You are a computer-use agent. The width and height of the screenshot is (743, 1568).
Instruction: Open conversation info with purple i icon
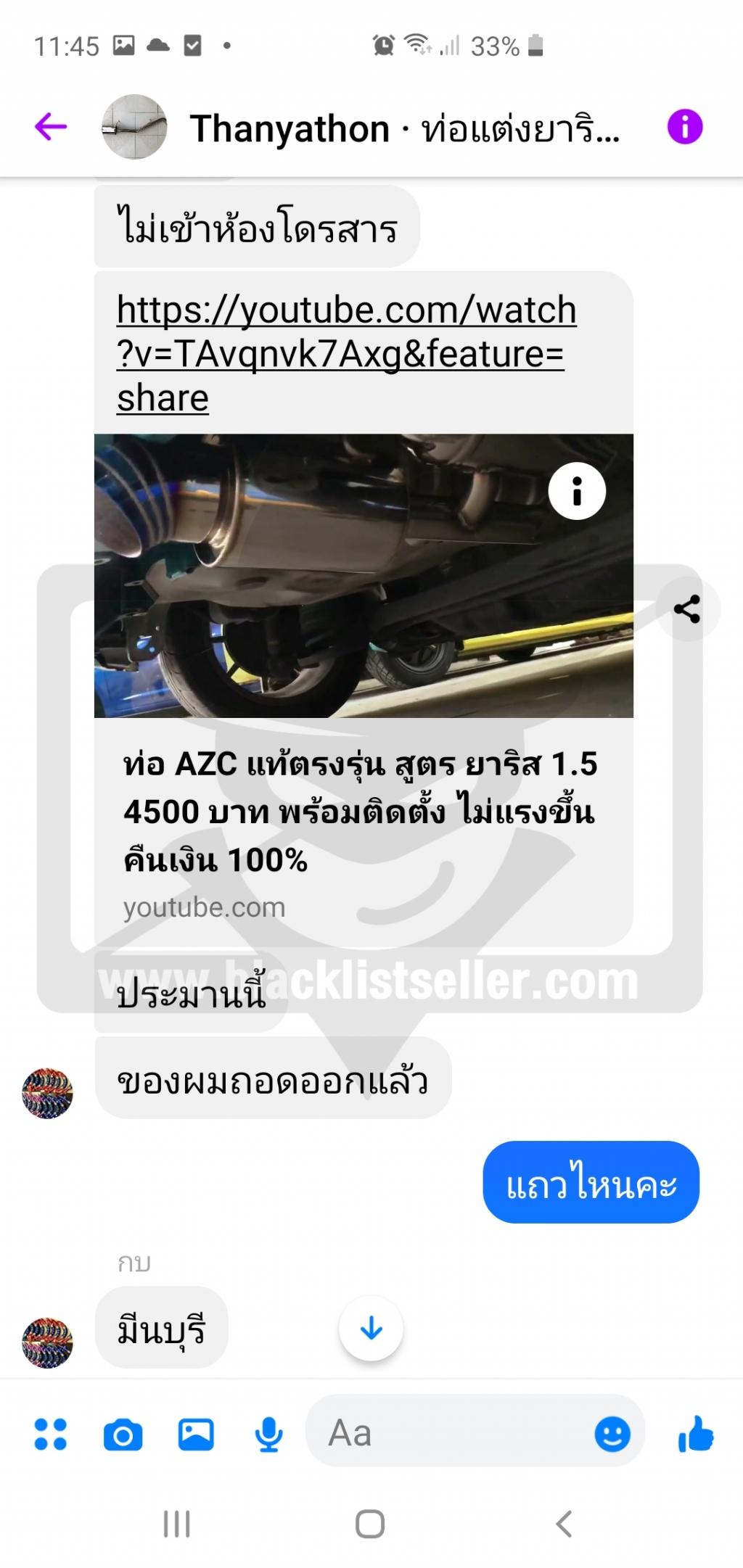[684, 127]
